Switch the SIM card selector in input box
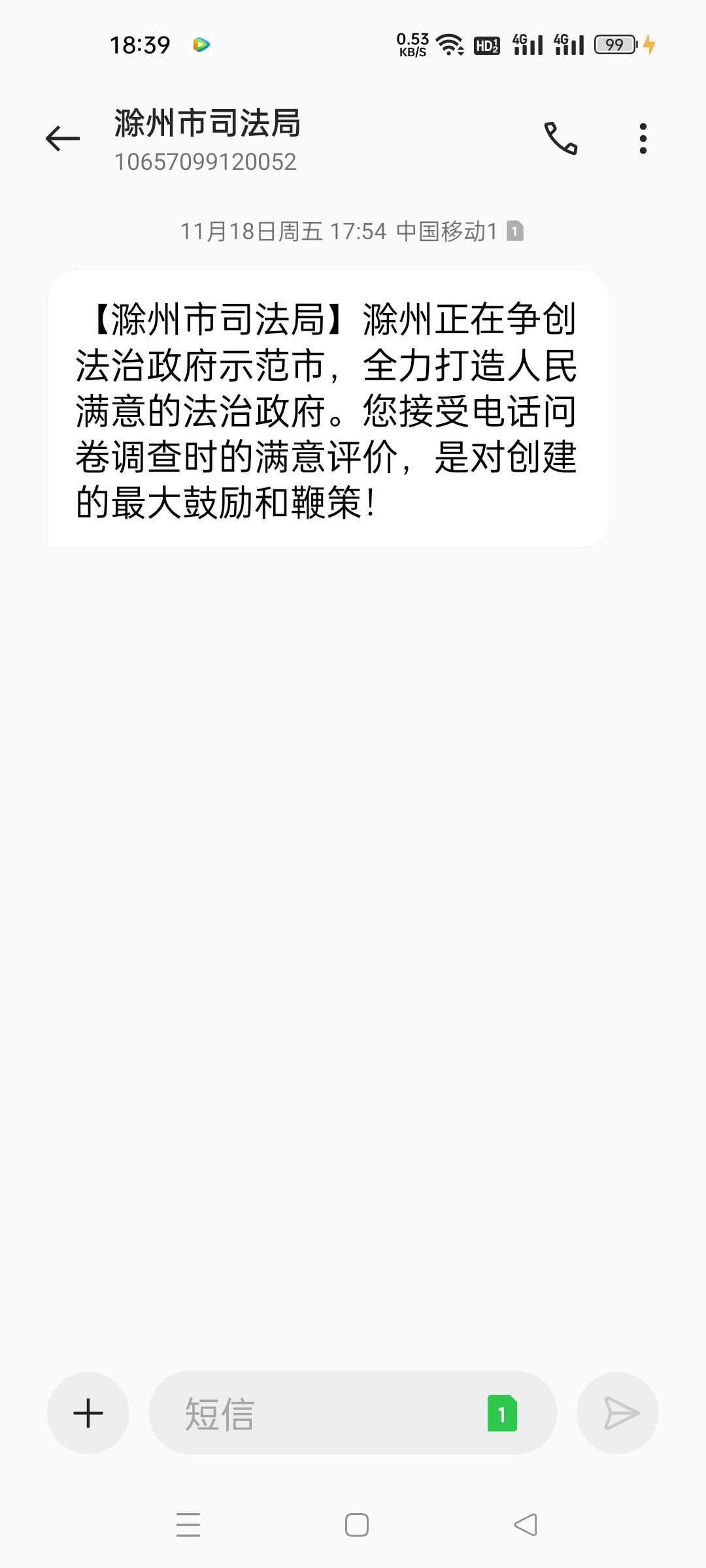706x1568 pixels. coord(502,1413)
